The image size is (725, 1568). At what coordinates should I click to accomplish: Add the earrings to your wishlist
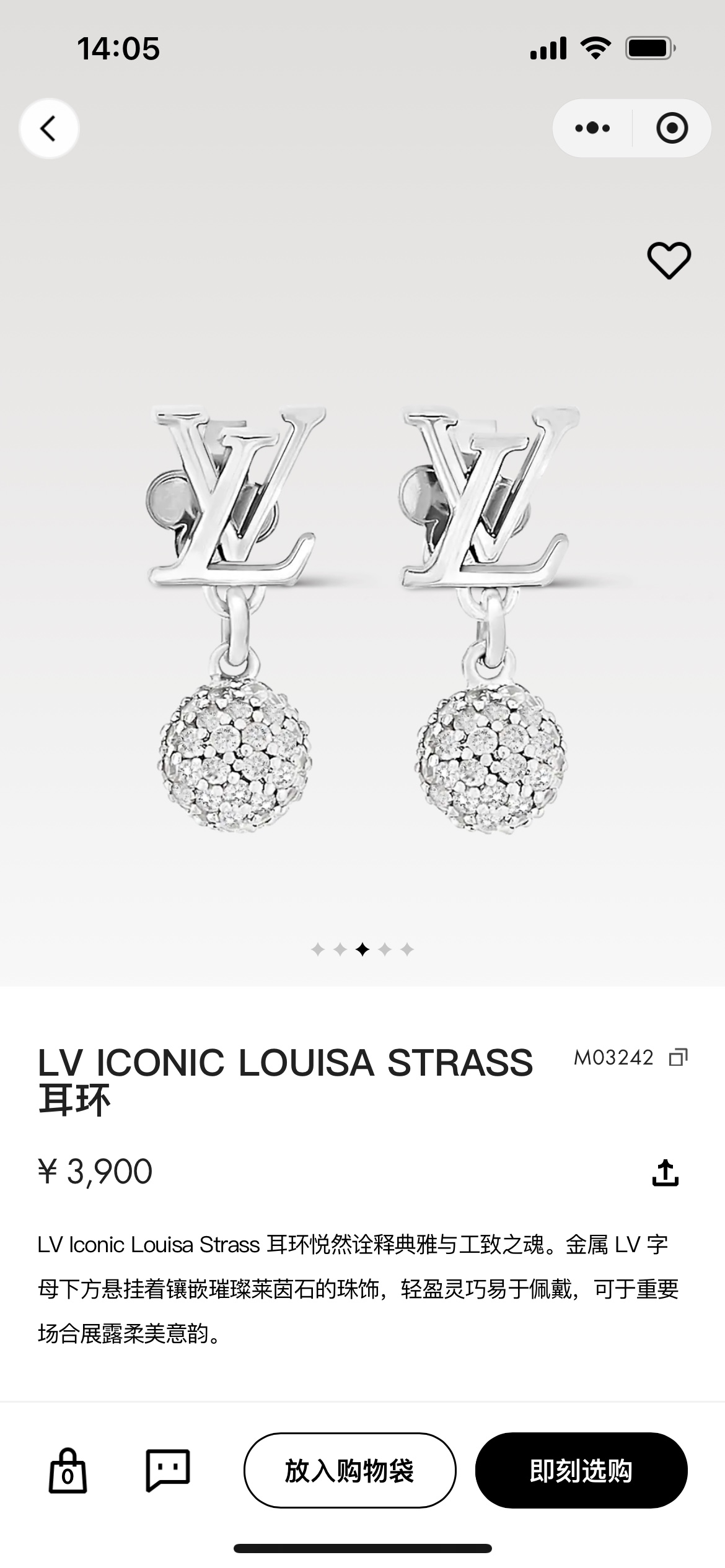coord(669,260)
